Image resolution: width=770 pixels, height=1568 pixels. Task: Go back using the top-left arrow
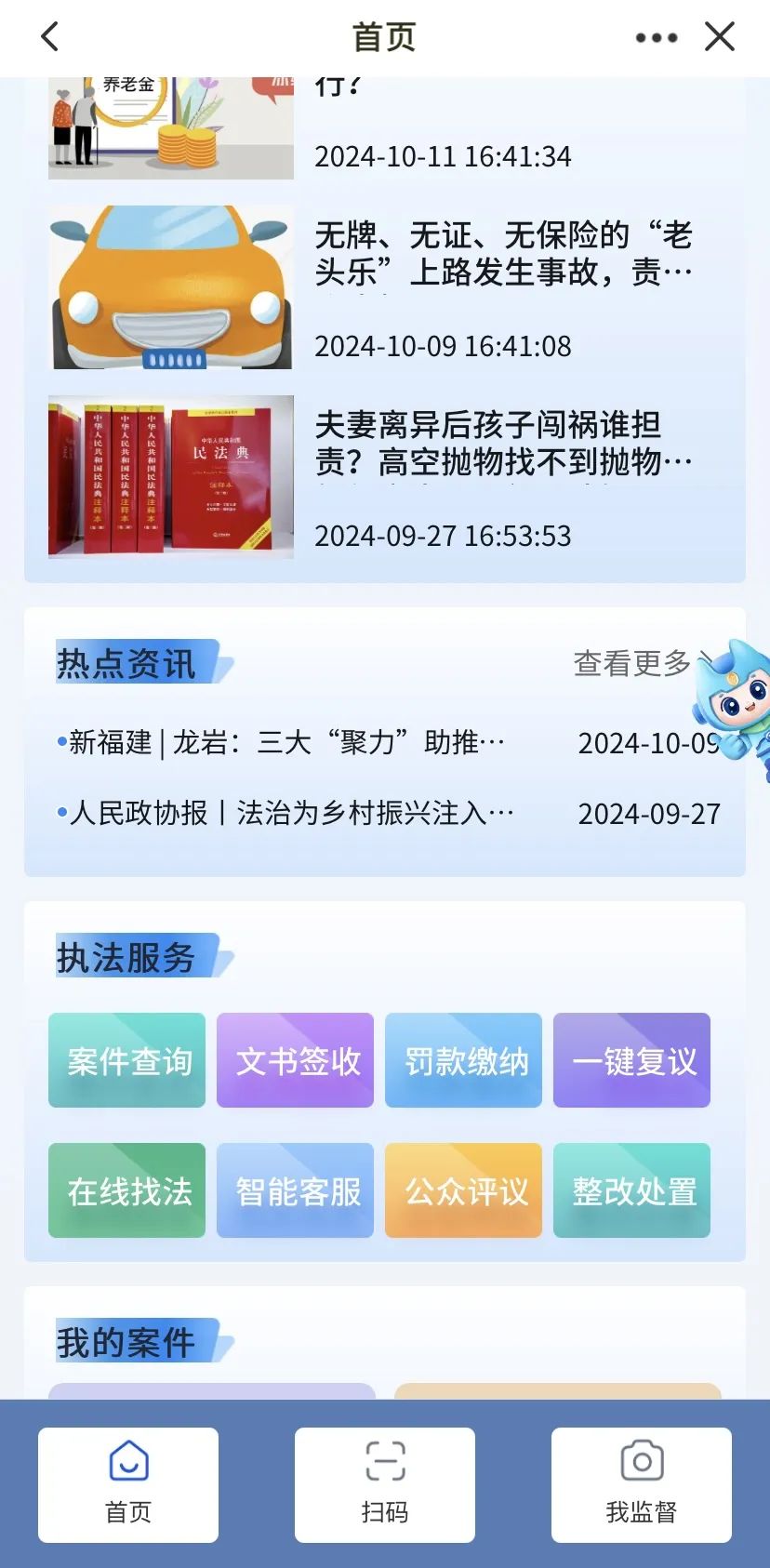coord(50,37)
